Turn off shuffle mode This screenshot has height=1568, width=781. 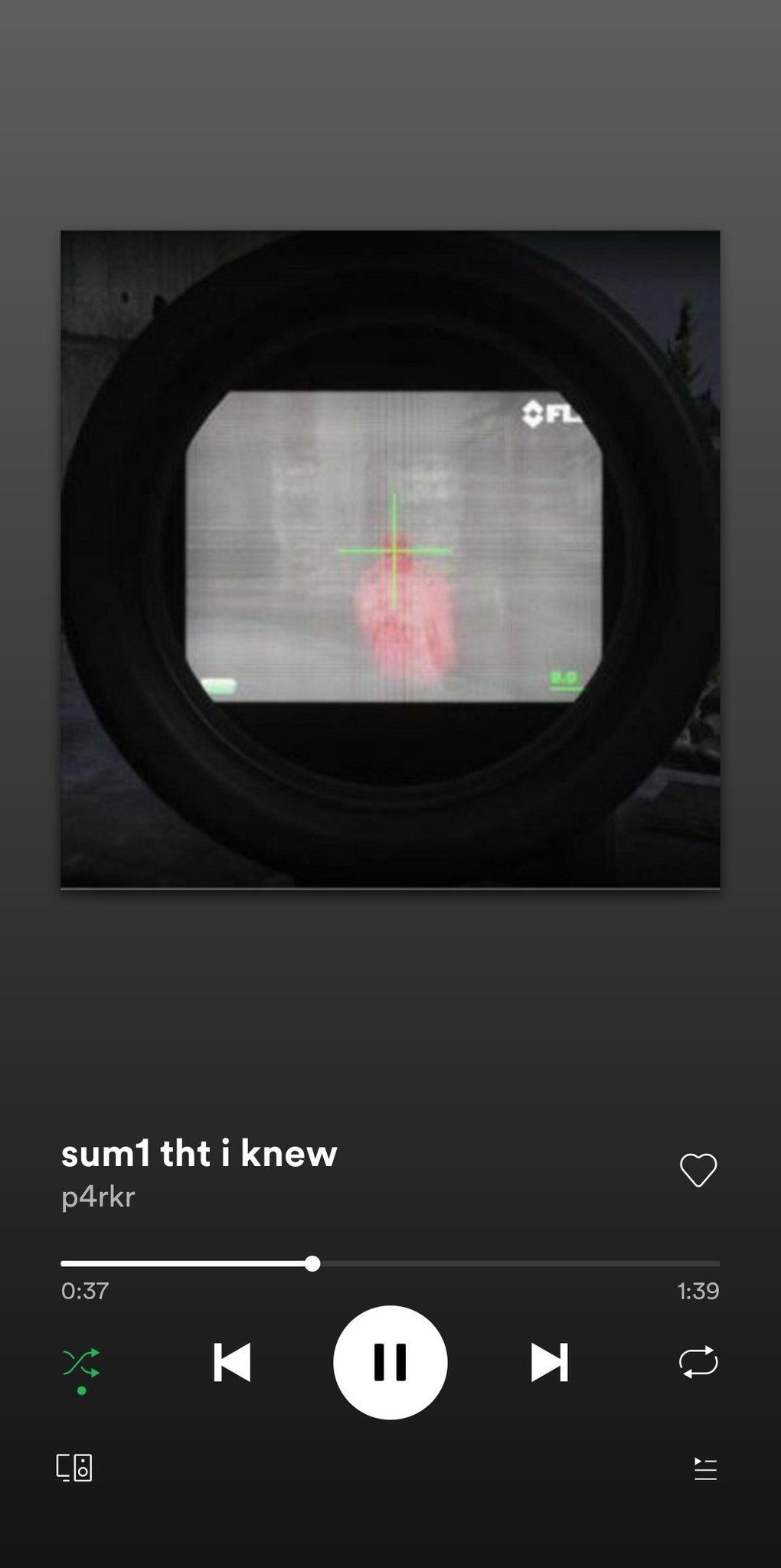[81, 1363]
